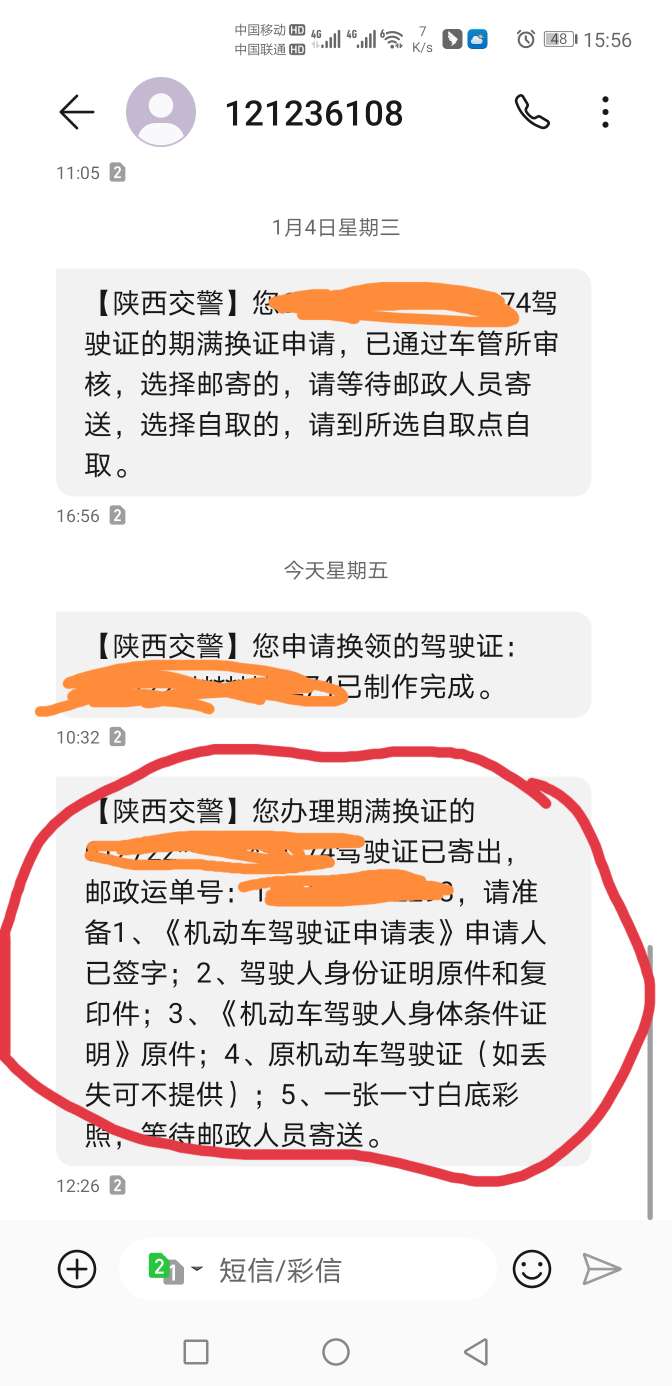
Task: Go to home screen via circle button
Action: (x=336, y=1352)
